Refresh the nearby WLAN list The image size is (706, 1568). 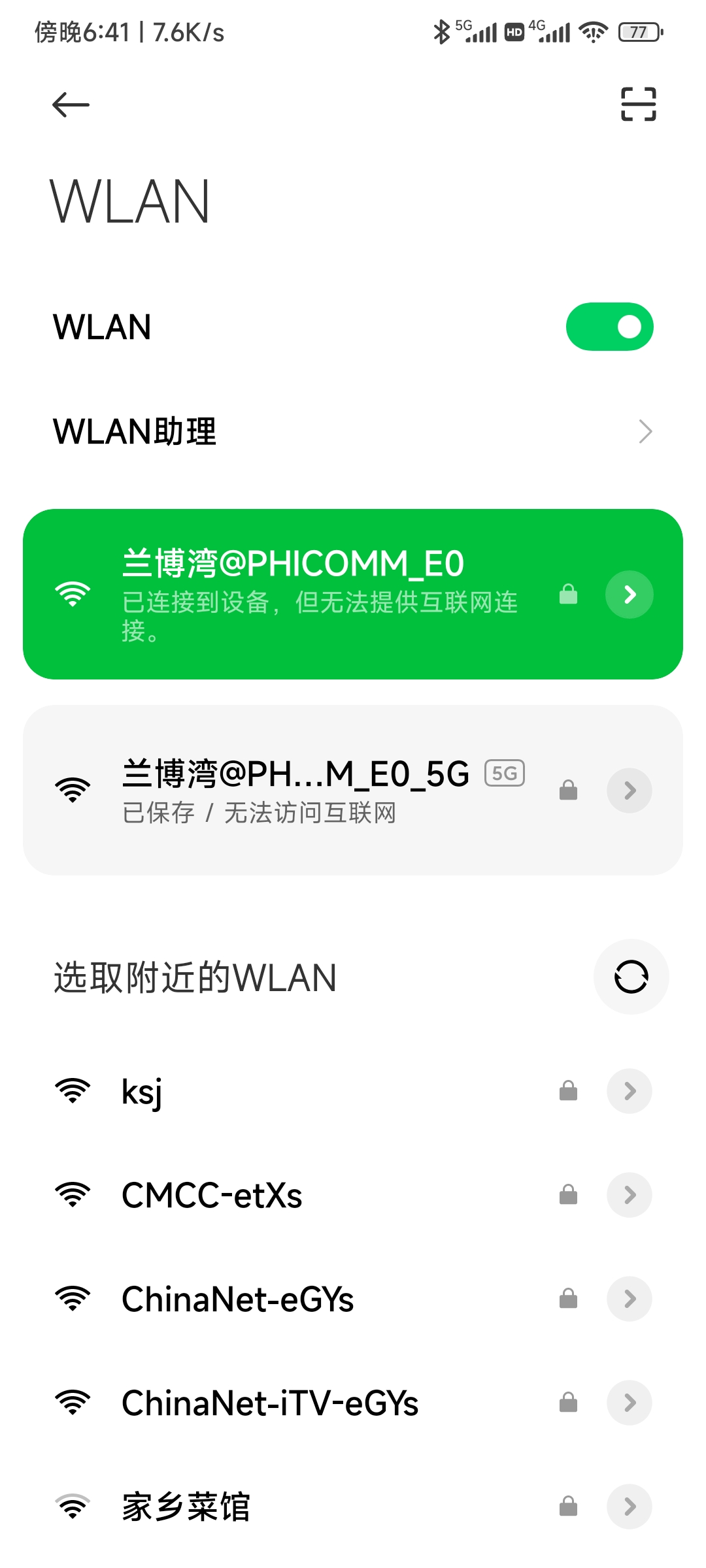click(x=631, y=977)
